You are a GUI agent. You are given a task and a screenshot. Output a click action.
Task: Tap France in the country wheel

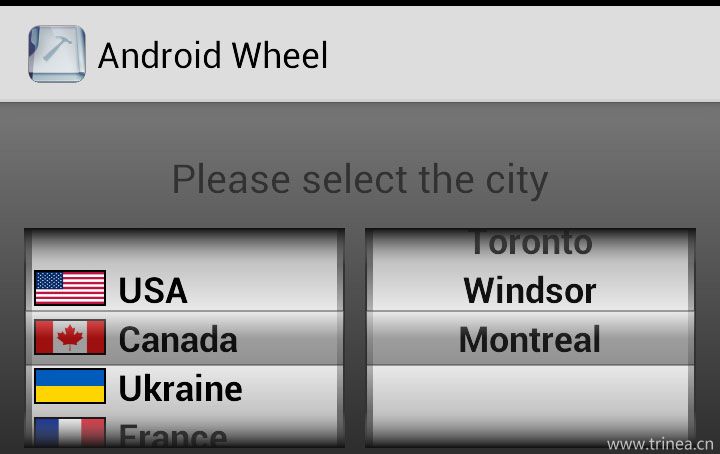172,435
